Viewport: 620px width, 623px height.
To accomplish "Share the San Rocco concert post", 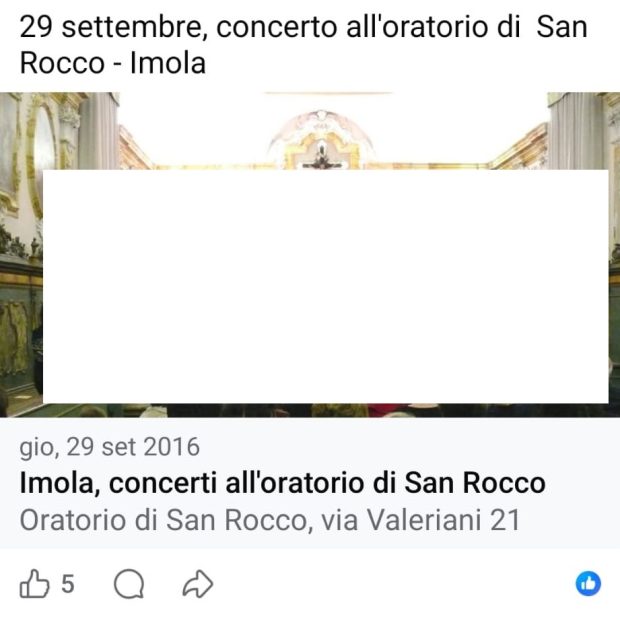I will 197,584.
